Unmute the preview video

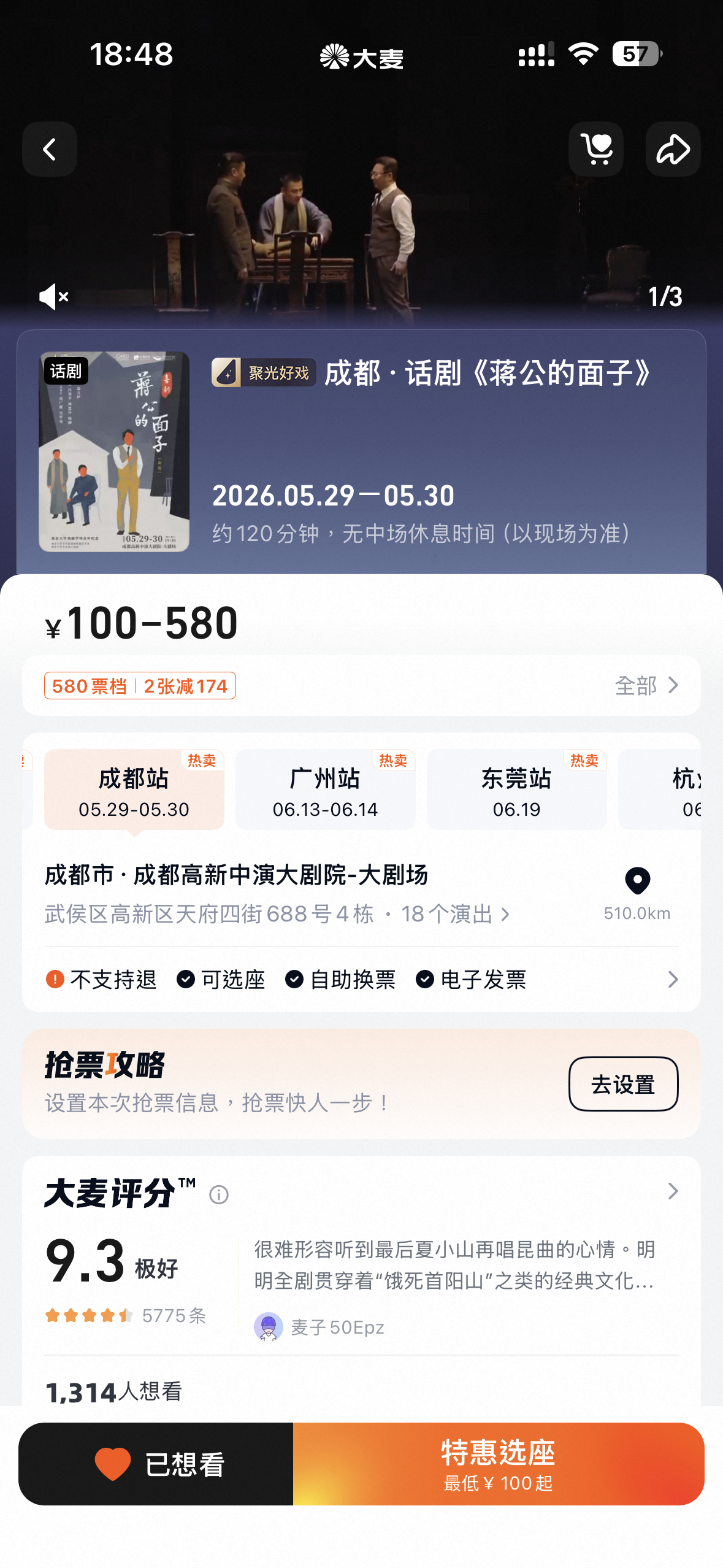pos(53,297)
